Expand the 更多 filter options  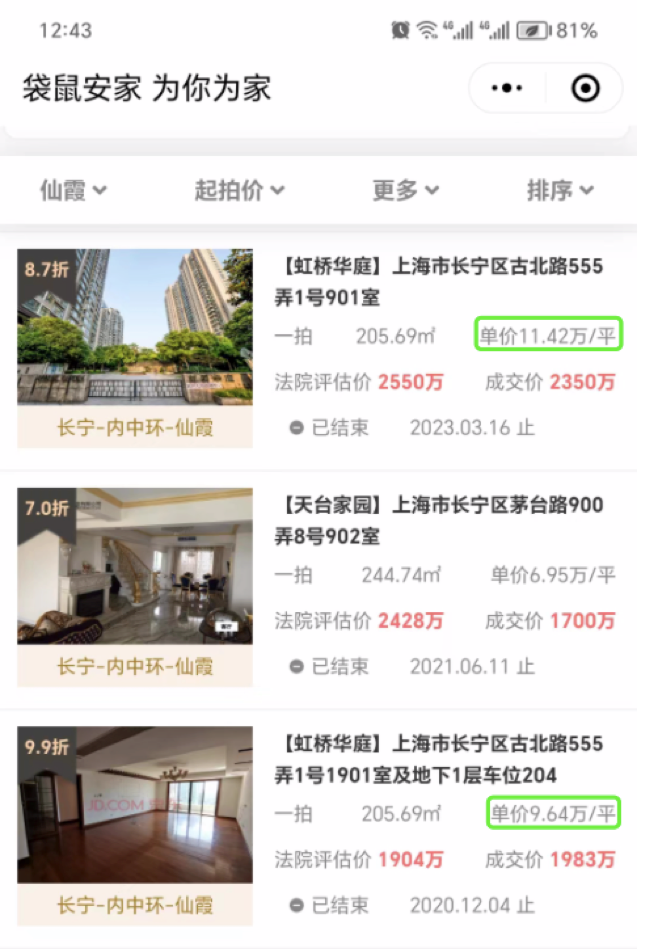[405, 190]
